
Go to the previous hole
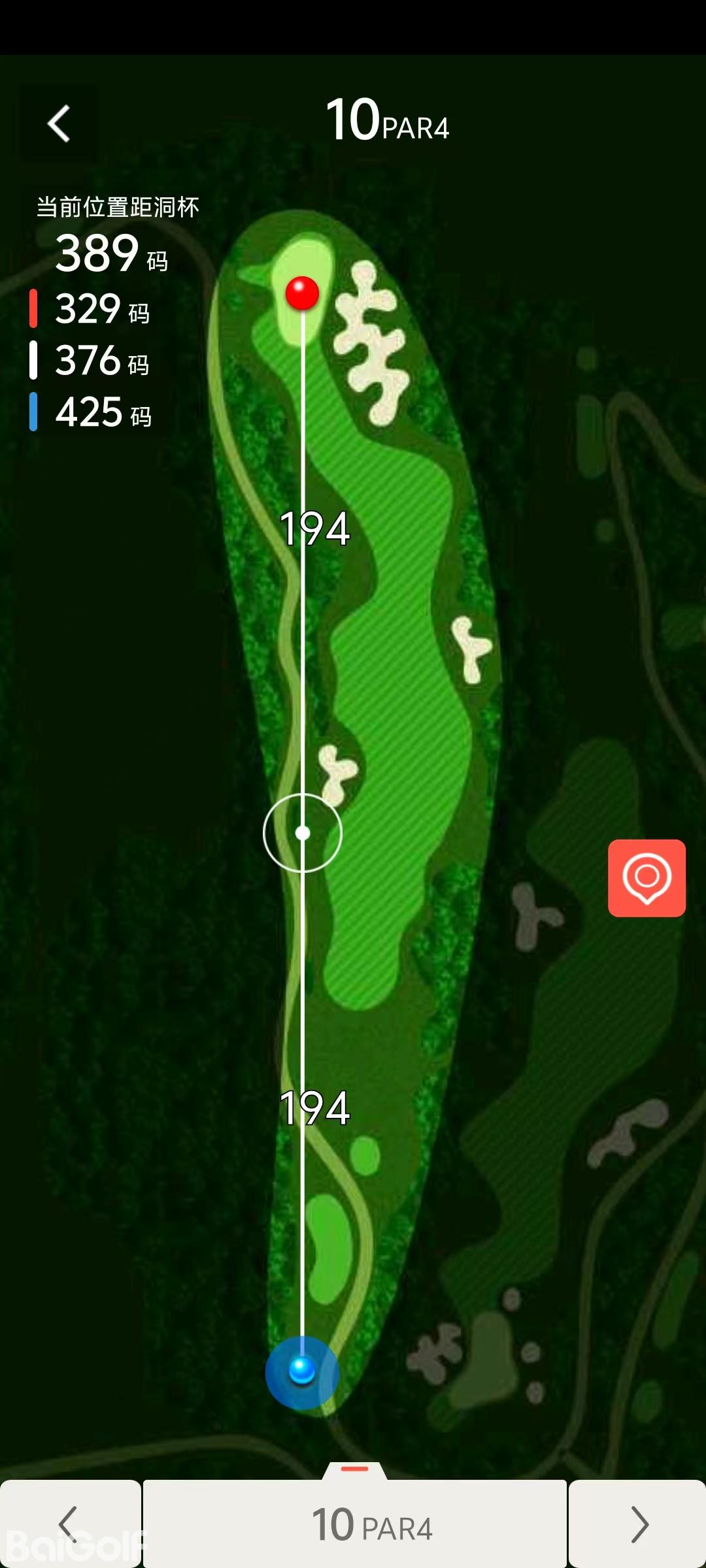(69, 1524)
